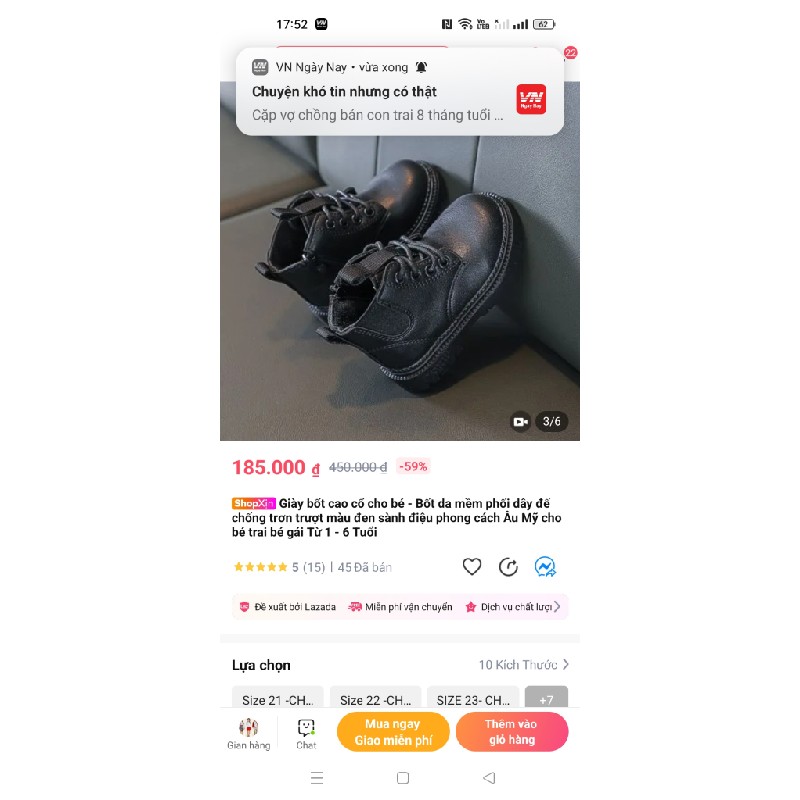Tap Thêm vào giỏ hàng button
Screen dimensions: 800x800
coord(511,732)
